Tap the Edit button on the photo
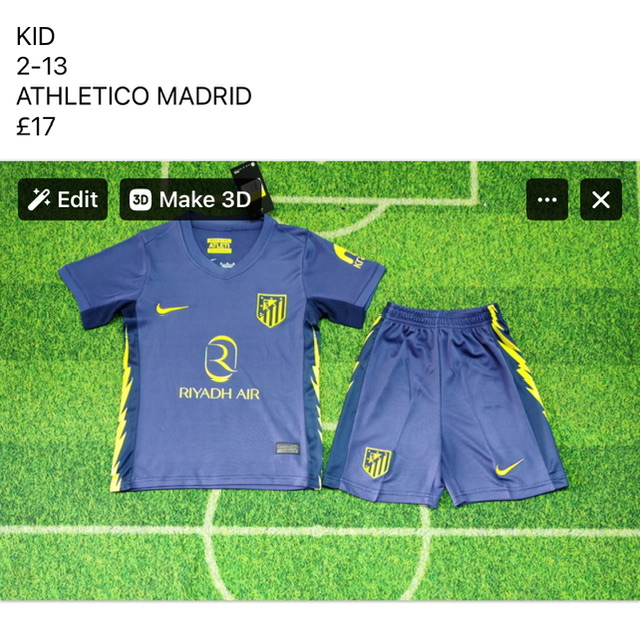Image resolution: width=640 pixels, height=635 pixels. pyautogui.click(x=63, y=199)
